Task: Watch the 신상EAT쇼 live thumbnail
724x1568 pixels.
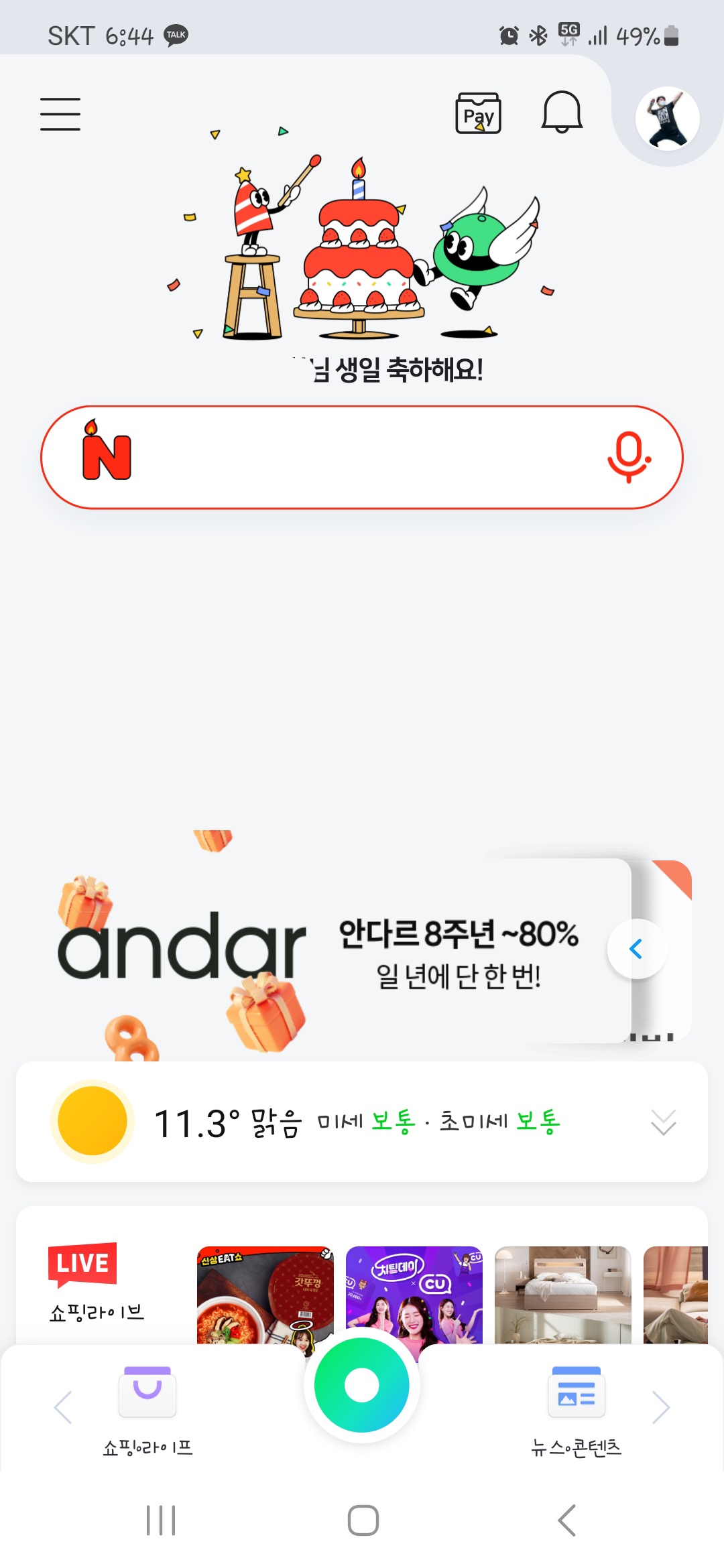Action: (x=265, y=1295)
